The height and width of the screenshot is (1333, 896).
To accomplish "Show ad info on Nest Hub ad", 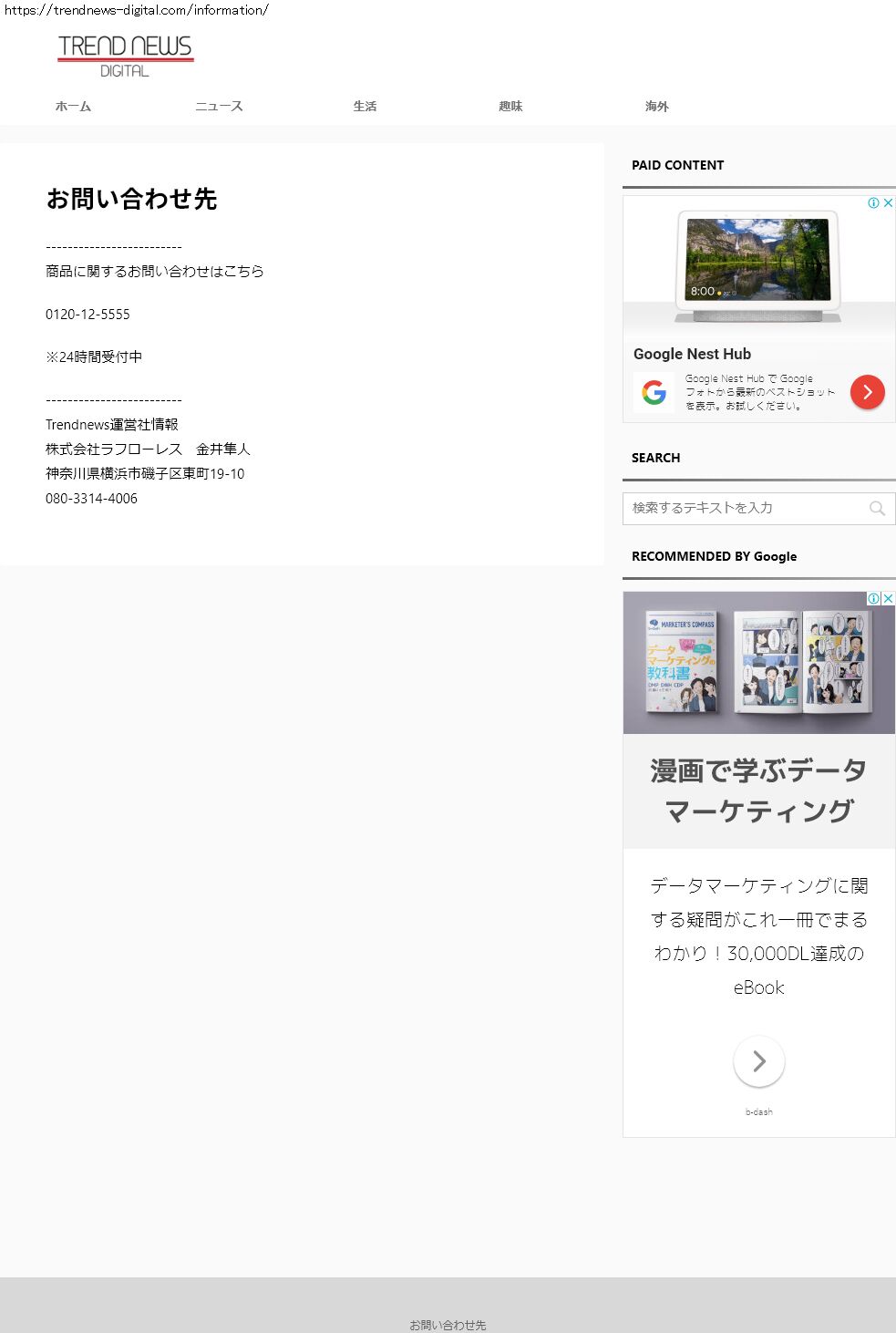I will [x=873, y=202].
